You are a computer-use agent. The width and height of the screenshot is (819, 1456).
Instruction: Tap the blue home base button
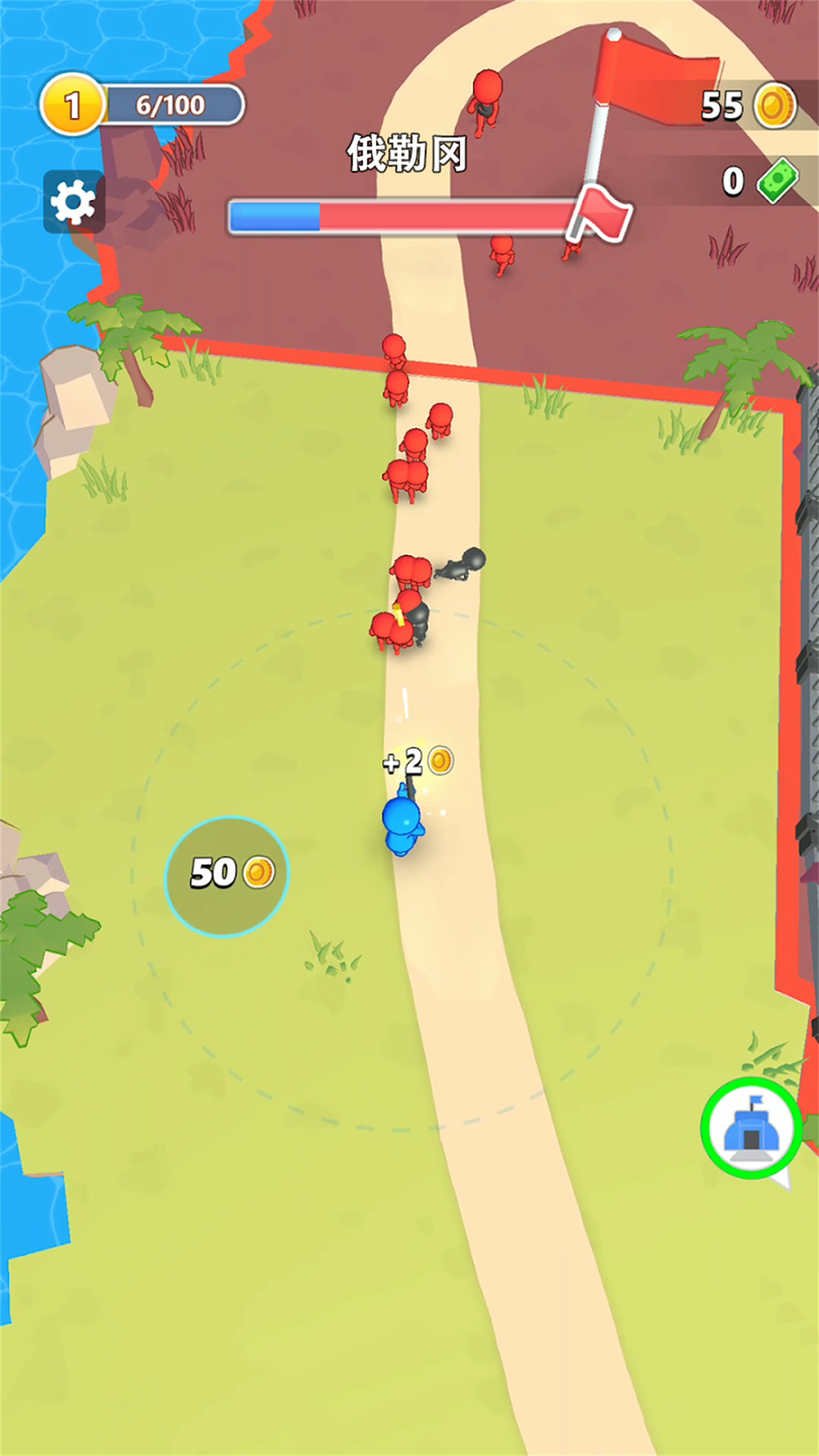751,1128
